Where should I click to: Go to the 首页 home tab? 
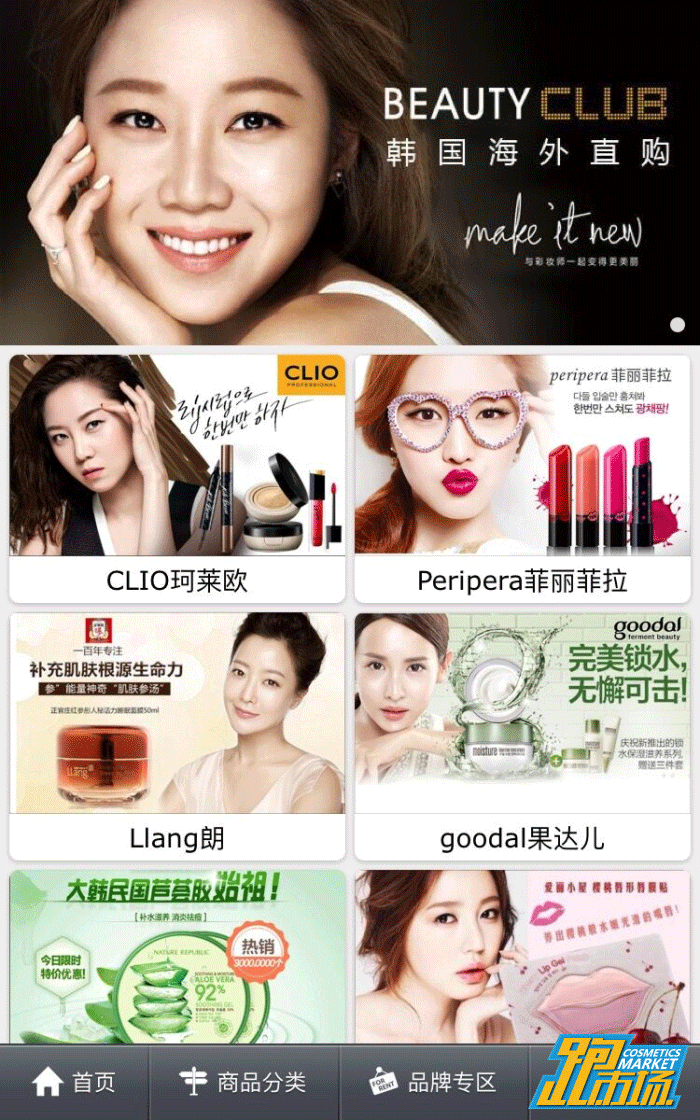pos(75,1082)
